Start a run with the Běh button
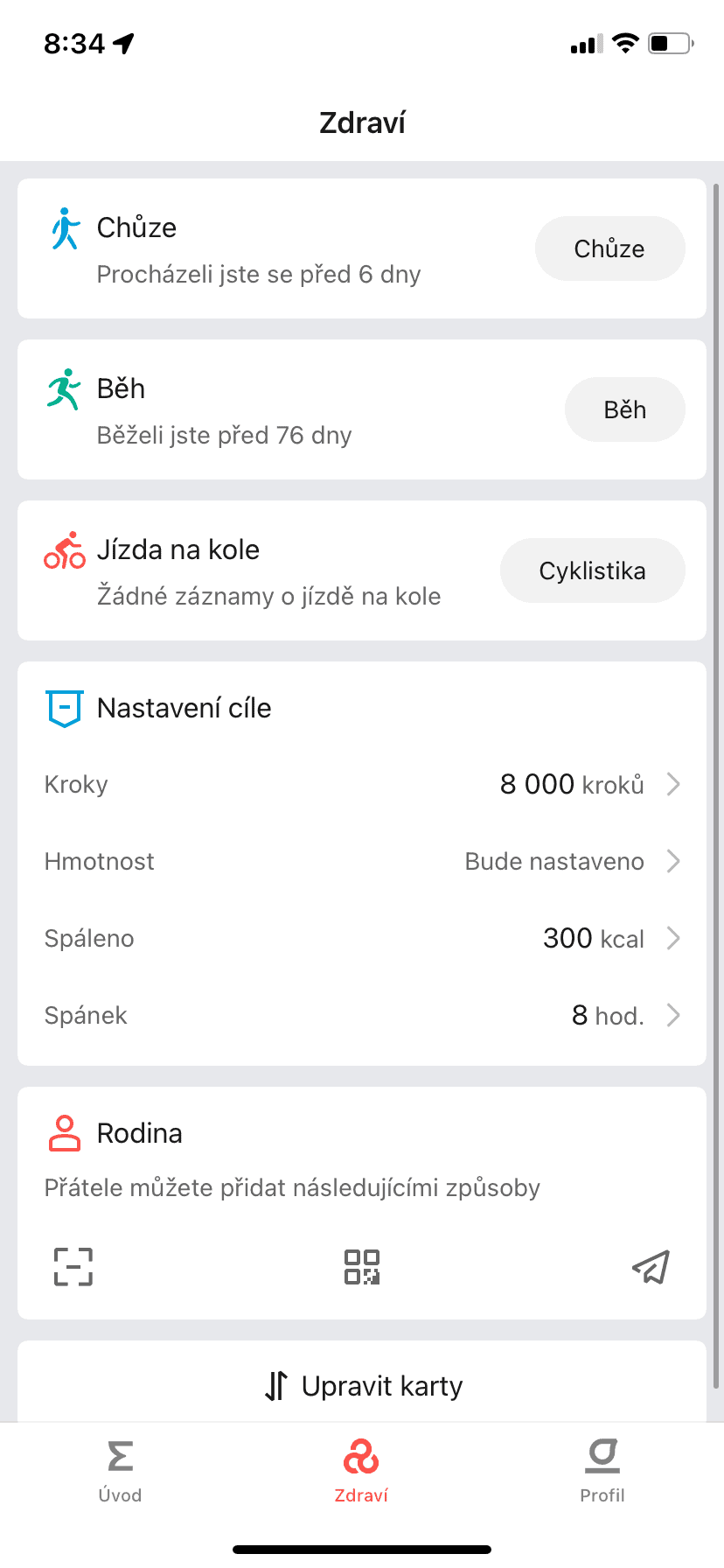 tap(624, 409)
